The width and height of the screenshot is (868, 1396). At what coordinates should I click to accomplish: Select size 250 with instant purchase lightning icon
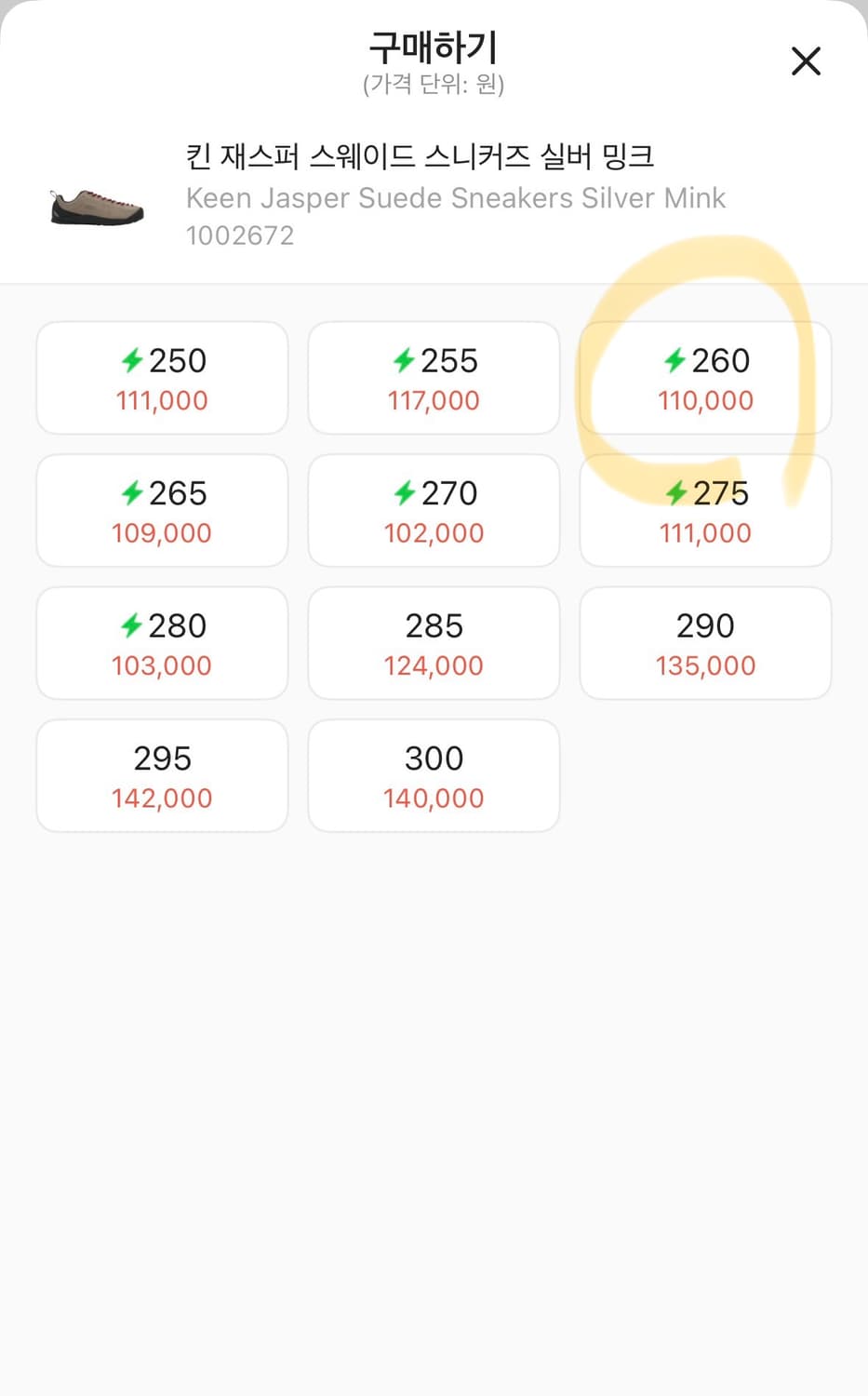coord(133,360)
